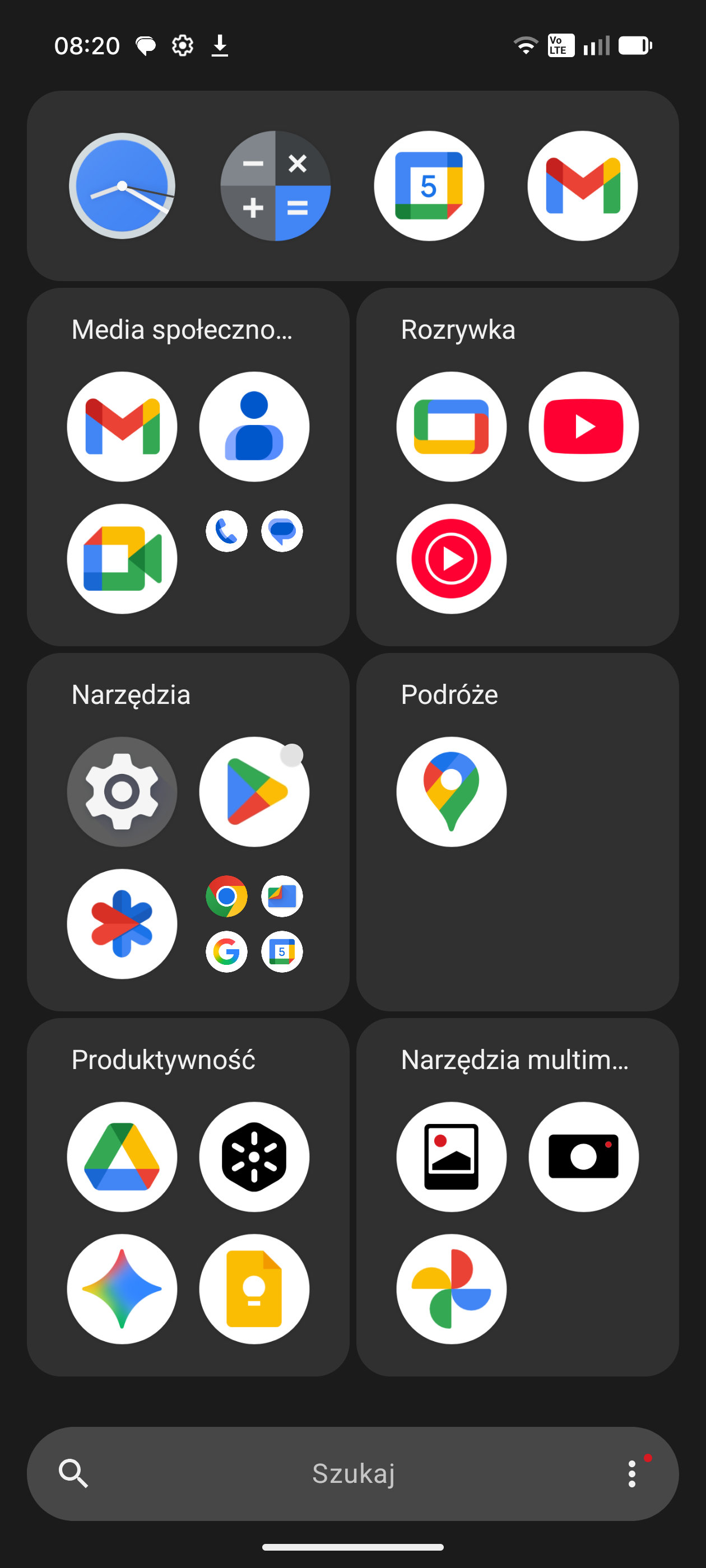Launch the Gemini app
706x1568 pixels.
coord(122,1289)
